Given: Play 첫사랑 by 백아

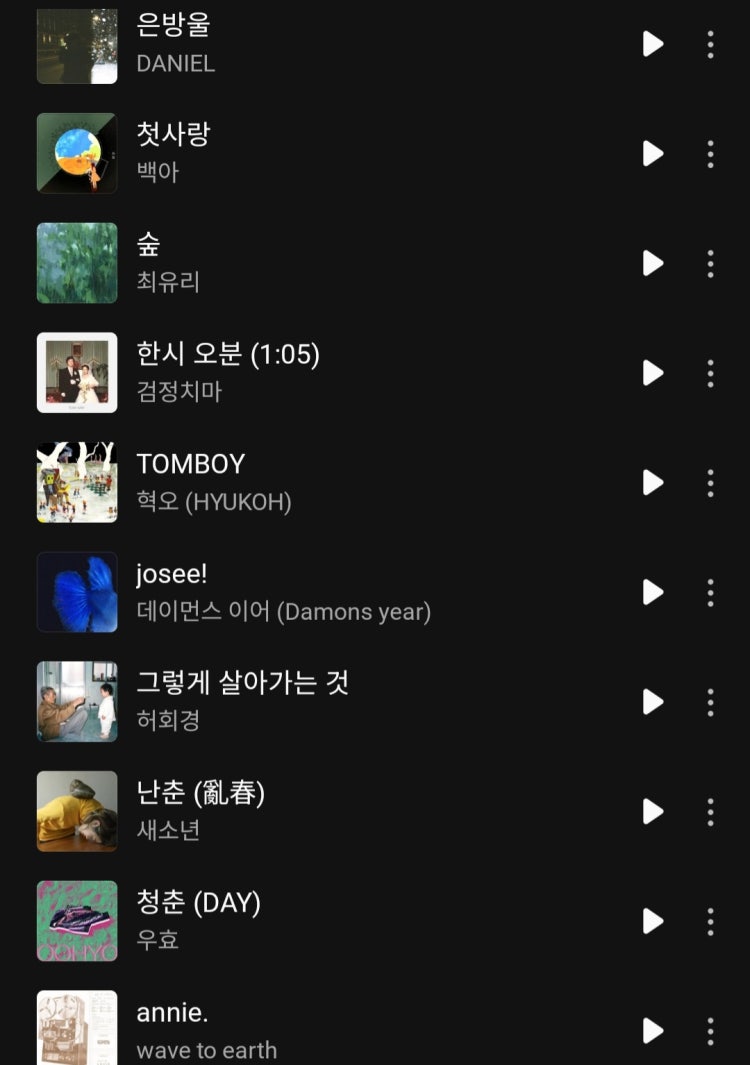Looking at the screenshot, I should [653, 153].
